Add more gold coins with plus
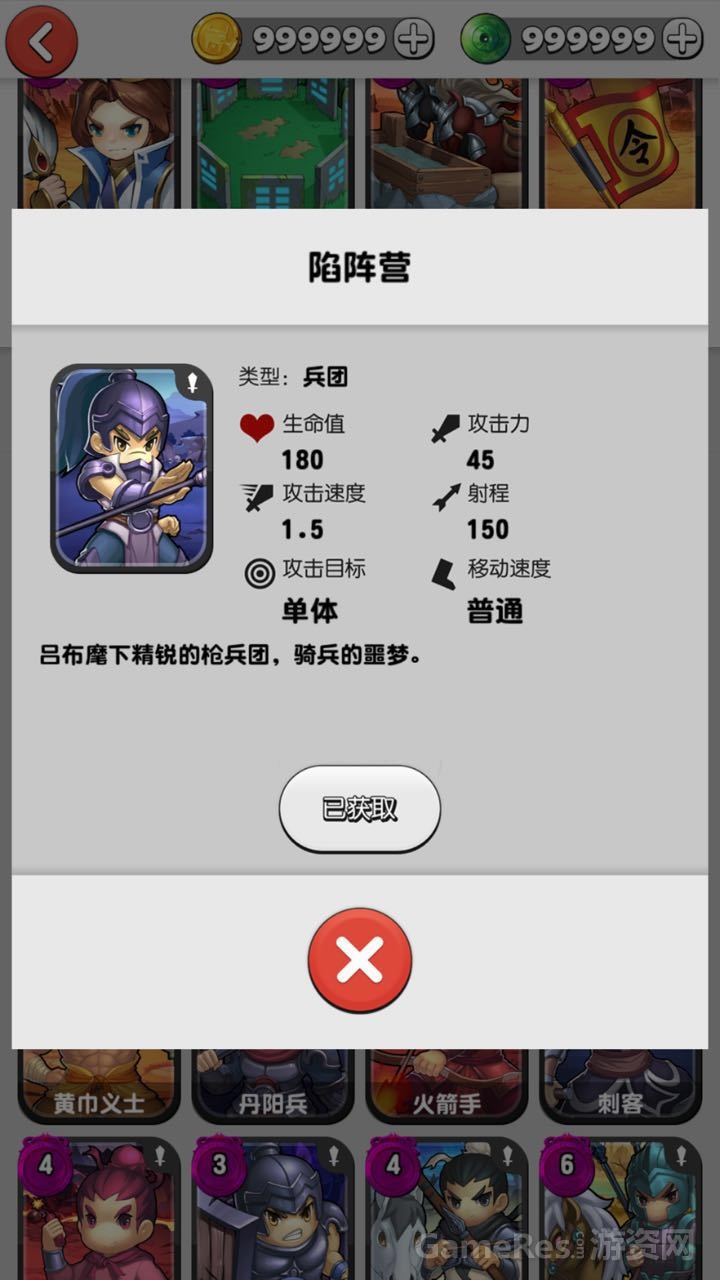The height and width of the screenshot is (1280, 720). click(x=413, y=40)
